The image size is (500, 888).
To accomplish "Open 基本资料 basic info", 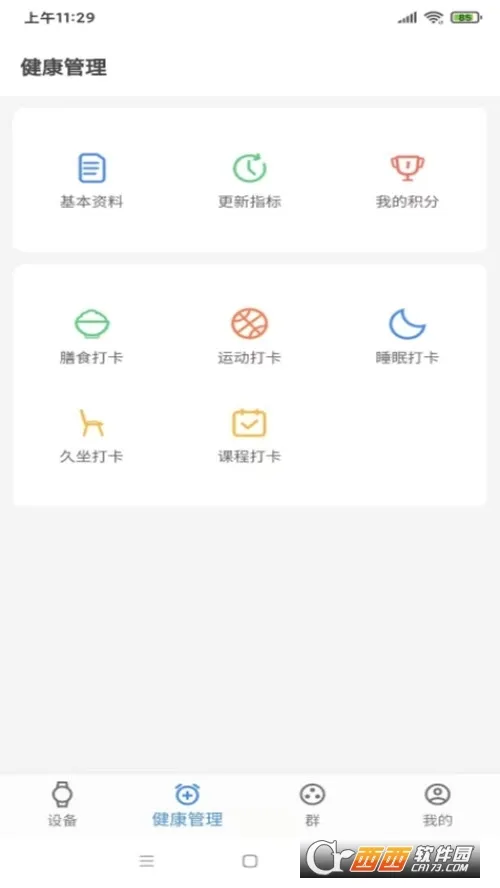I will coord(91,180).
